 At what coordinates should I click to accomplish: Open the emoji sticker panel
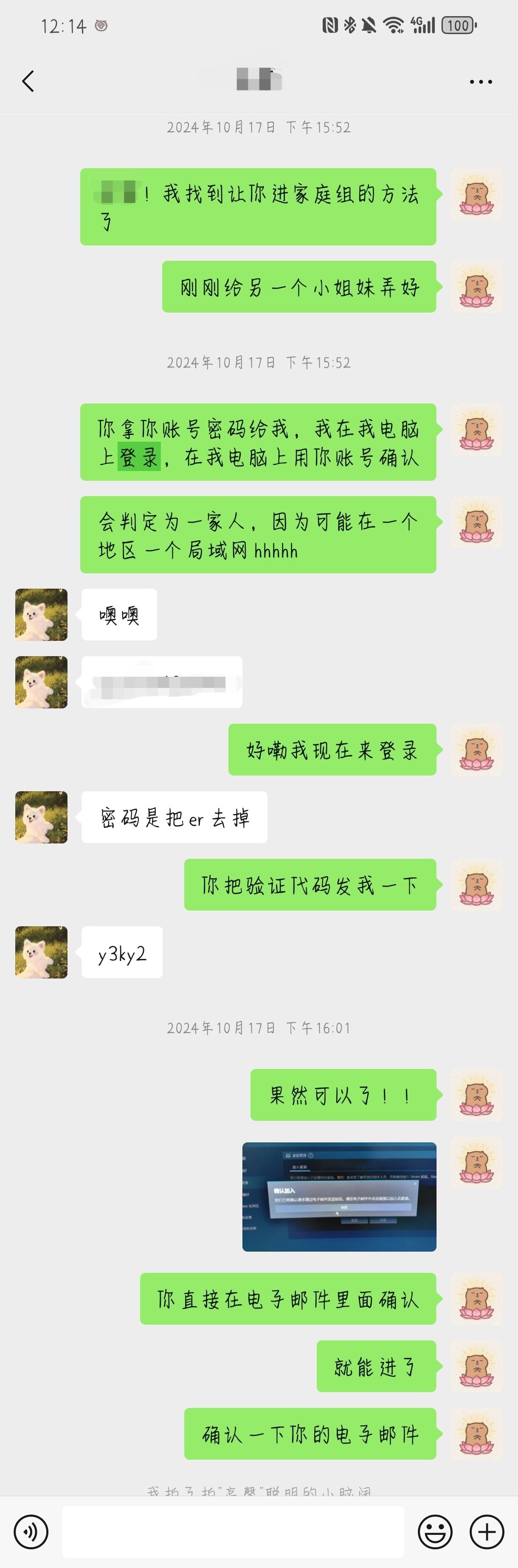(x=435, y=1531)
